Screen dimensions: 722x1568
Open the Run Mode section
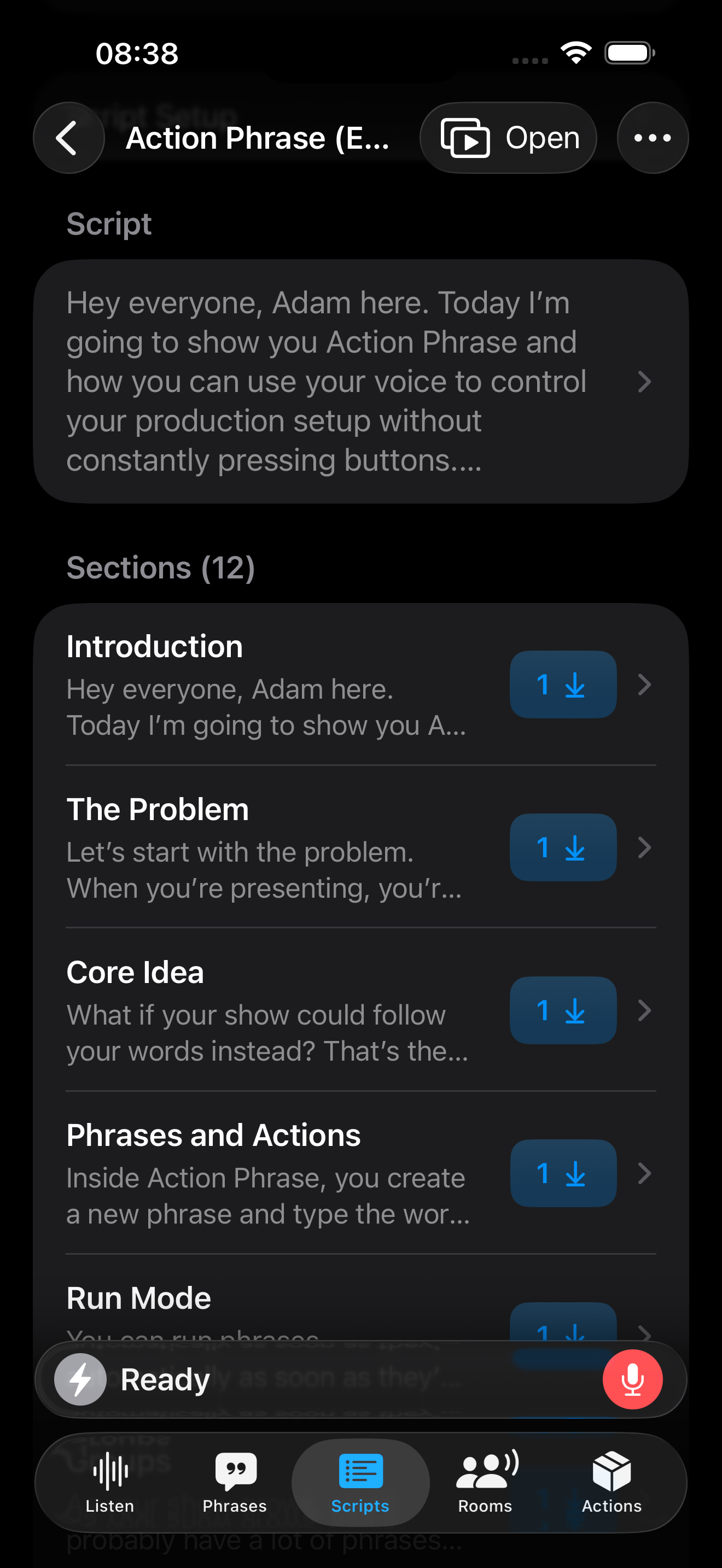(x=268, y=1300)
